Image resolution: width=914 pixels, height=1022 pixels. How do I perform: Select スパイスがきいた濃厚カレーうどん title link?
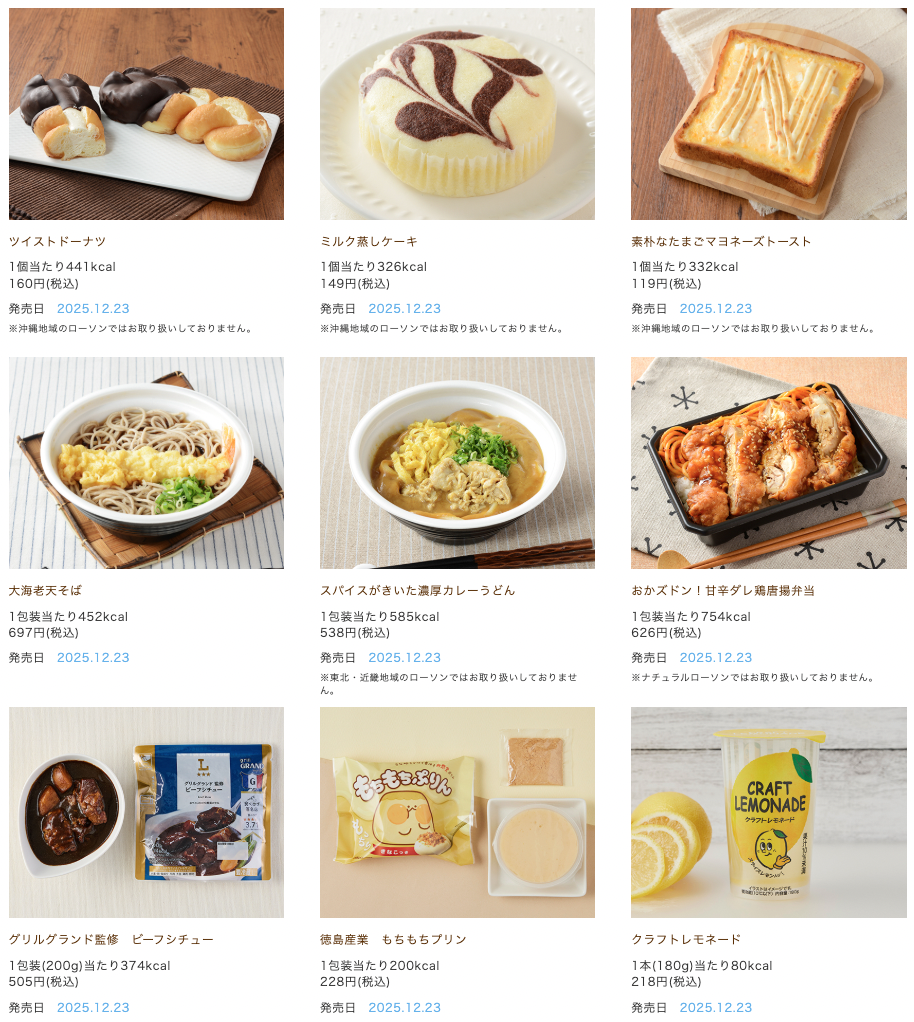417,590
